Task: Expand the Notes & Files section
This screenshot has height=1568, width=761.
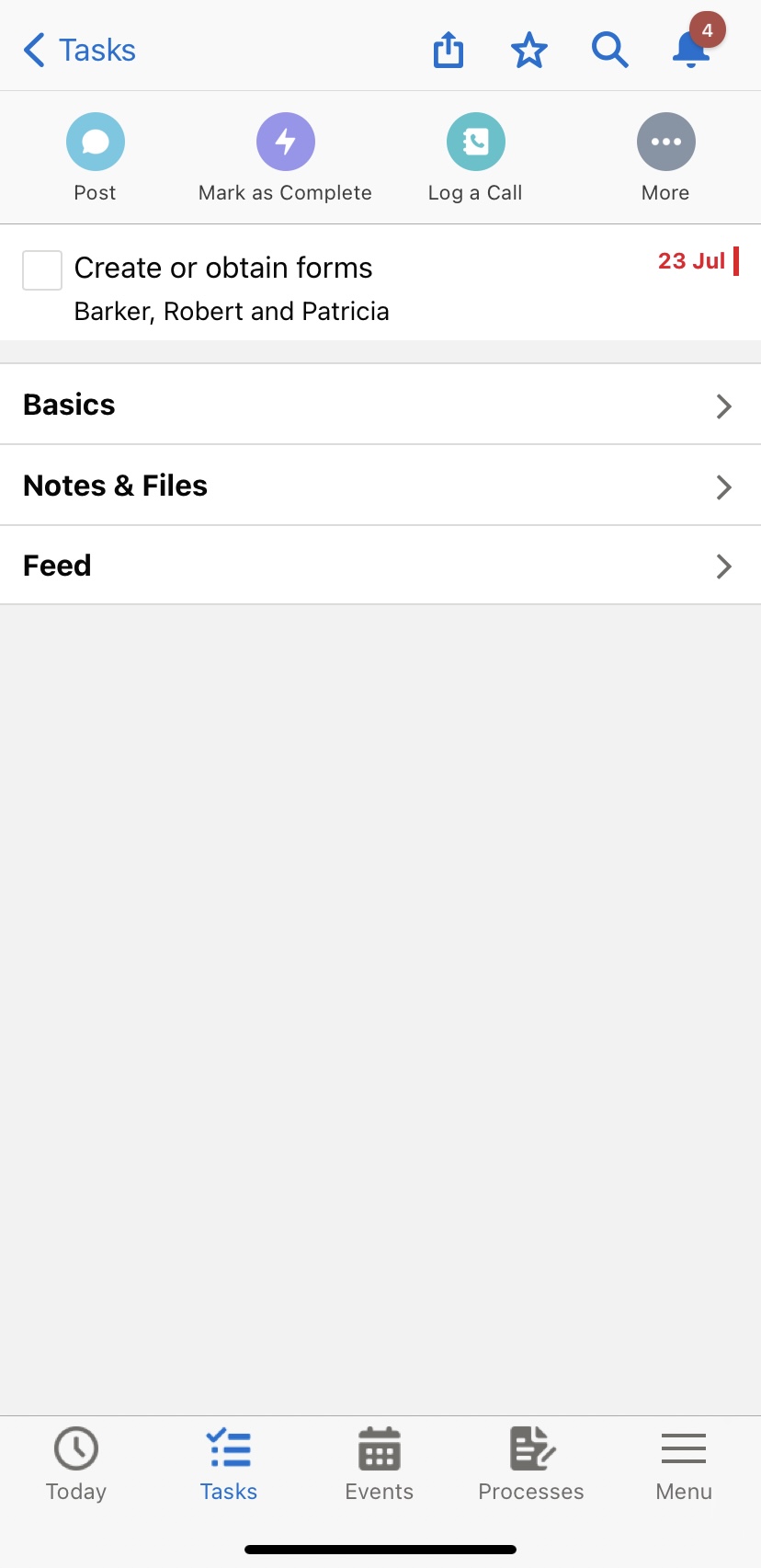Action: point(380,486)
